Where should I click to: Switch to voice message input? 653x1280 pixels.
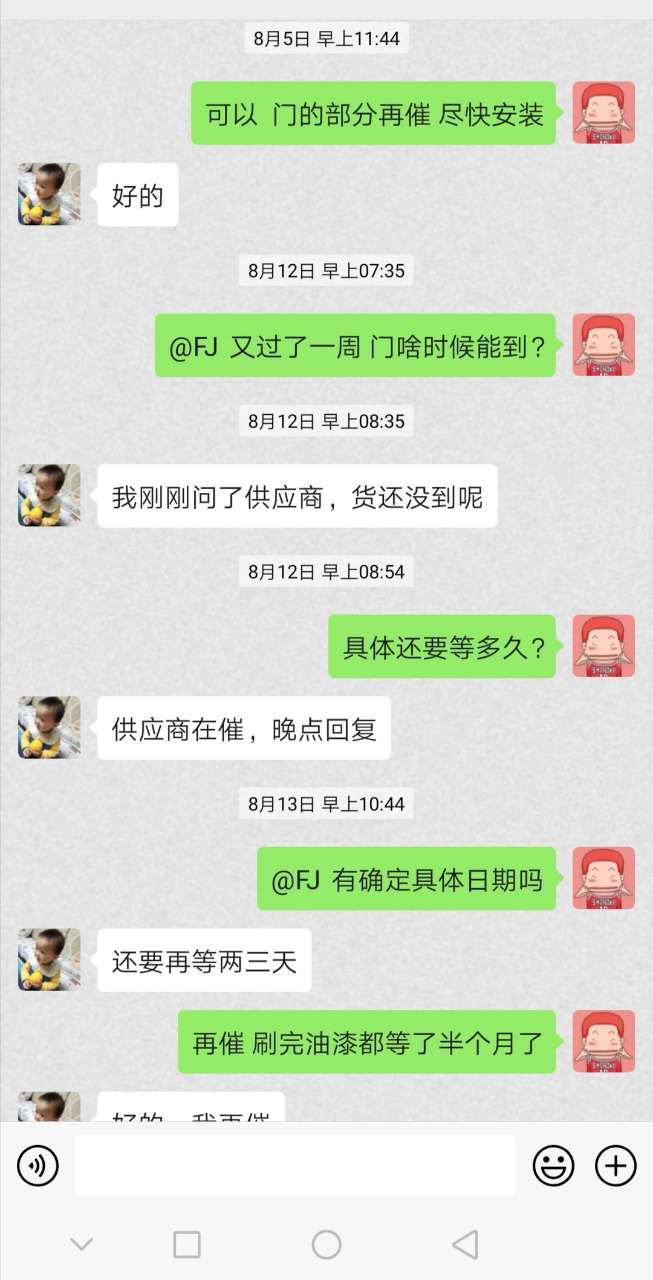[x=38, y=1166]
